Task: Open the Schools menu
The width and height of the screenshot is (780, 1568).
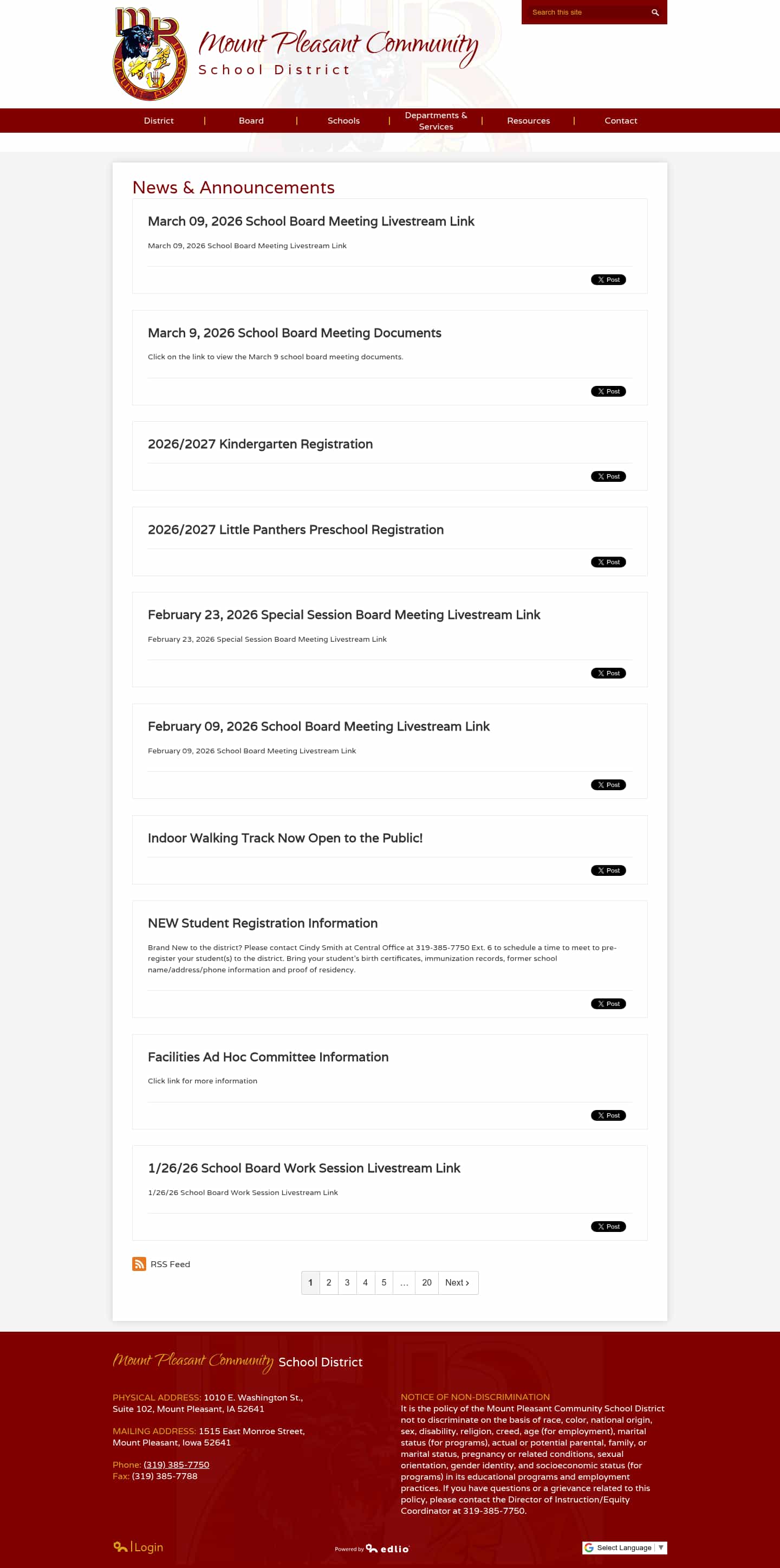Action: [343, 120]
